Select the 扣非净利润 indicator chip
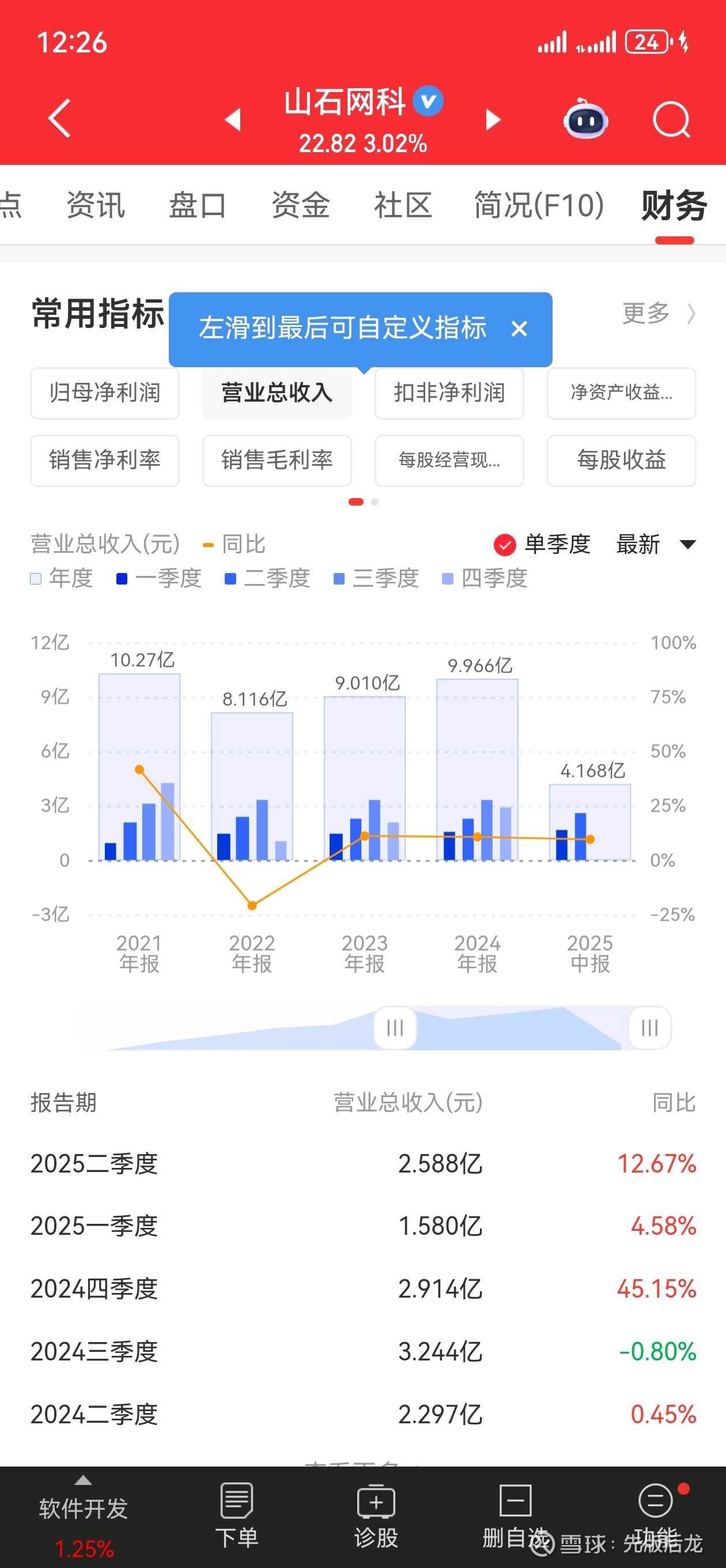Viewport: 726px width, 1568px height. pyautogui.click(x=449, y=393)
